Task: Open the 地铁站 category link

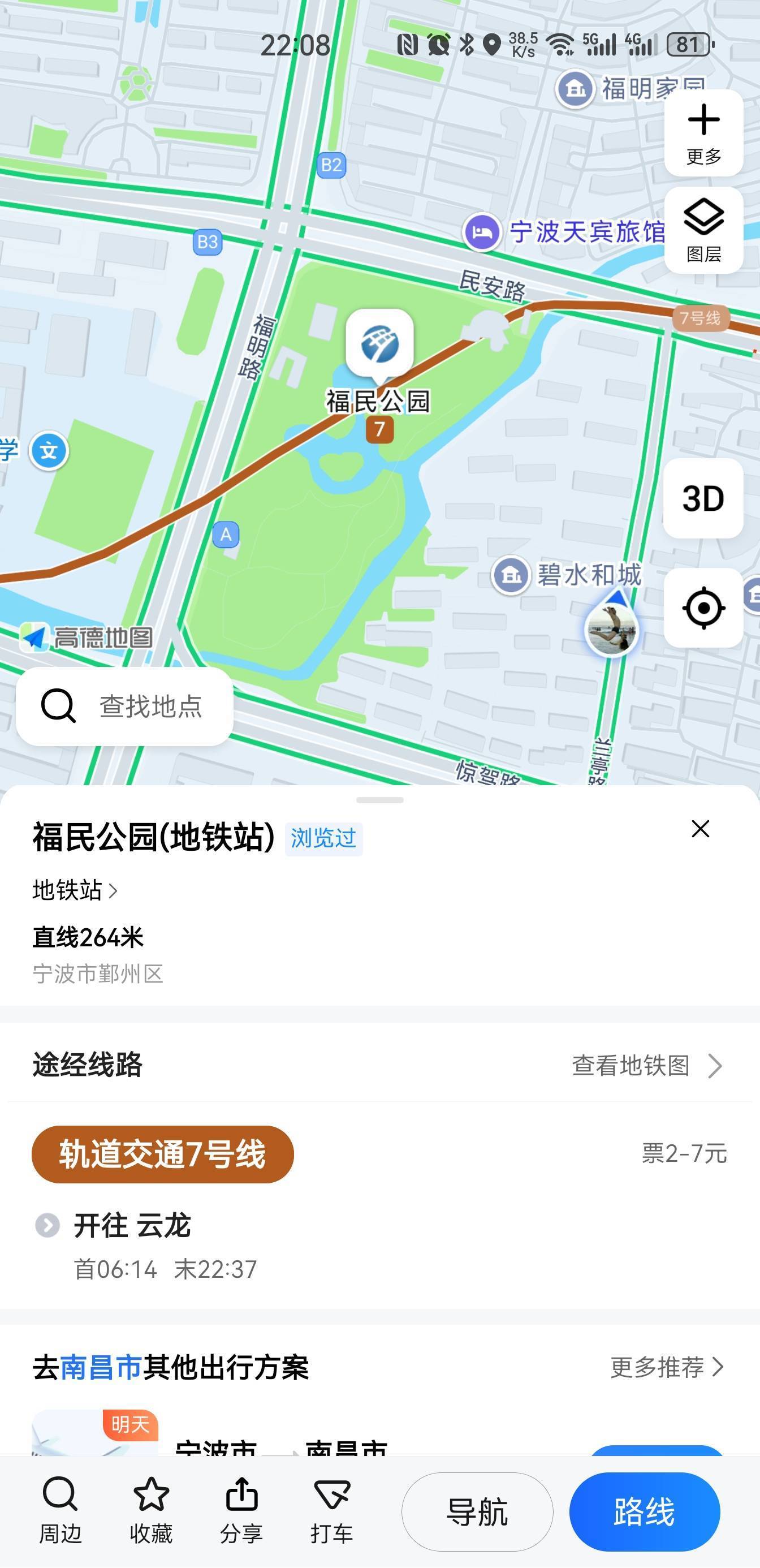Action: (x=74, y=890)
